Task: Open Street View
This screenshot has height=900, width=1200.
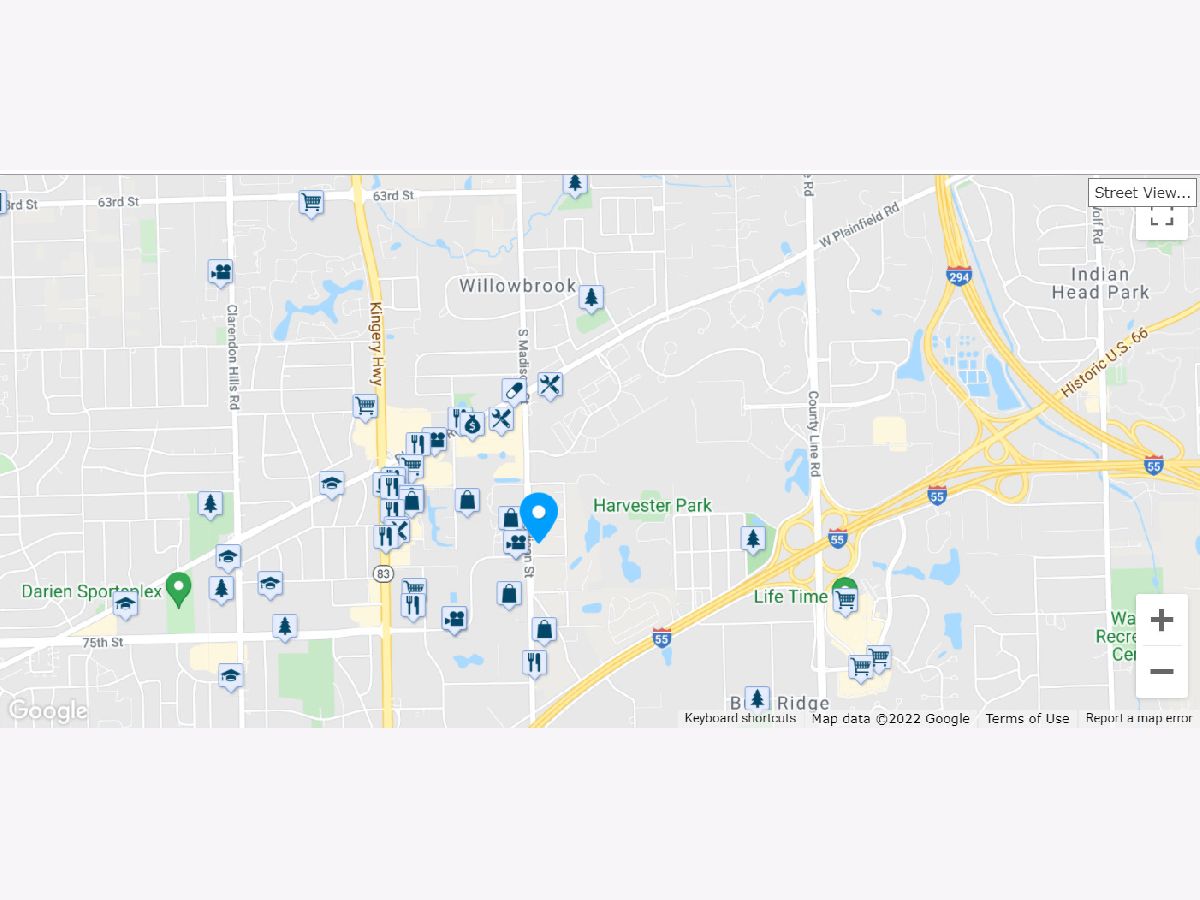Action: (1141, 193)
